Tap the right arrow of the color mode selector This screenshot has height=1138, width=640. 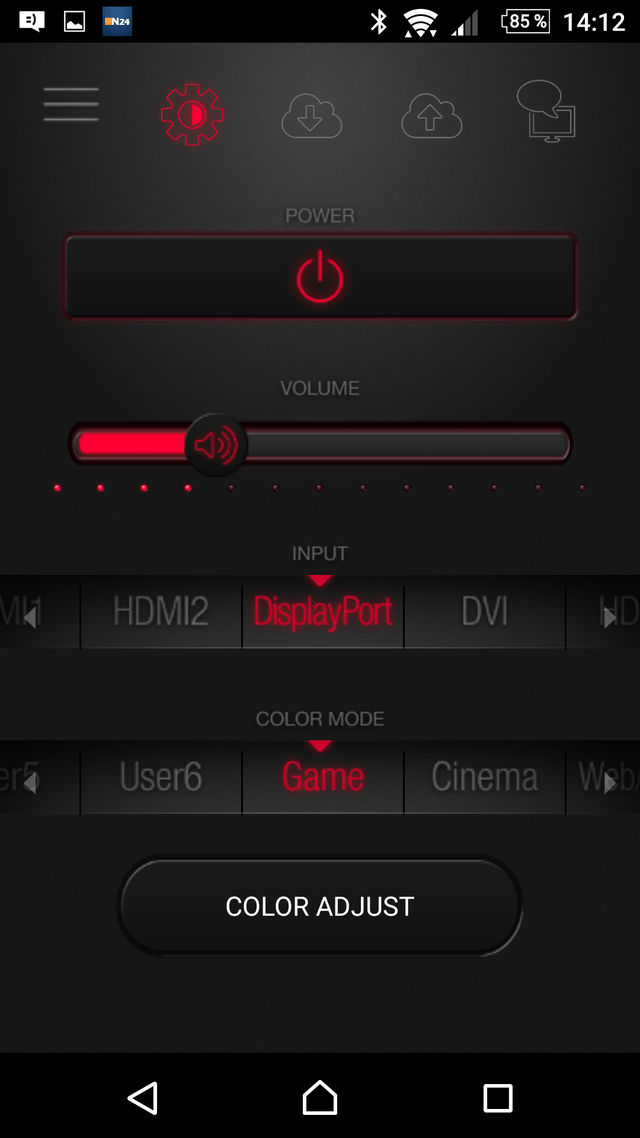(610, 782)
